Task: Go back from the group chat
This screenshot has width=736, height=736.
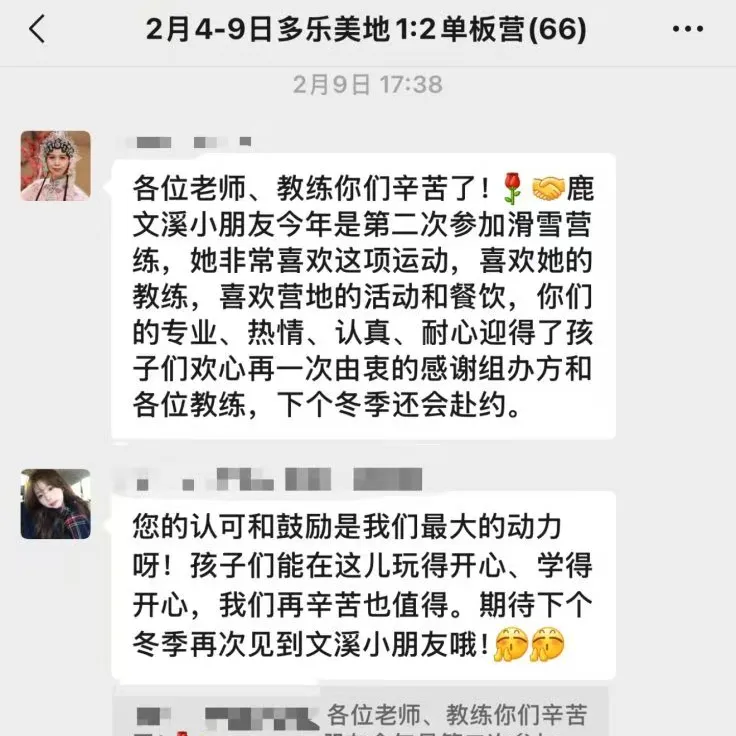Action: tap(37, 30)
